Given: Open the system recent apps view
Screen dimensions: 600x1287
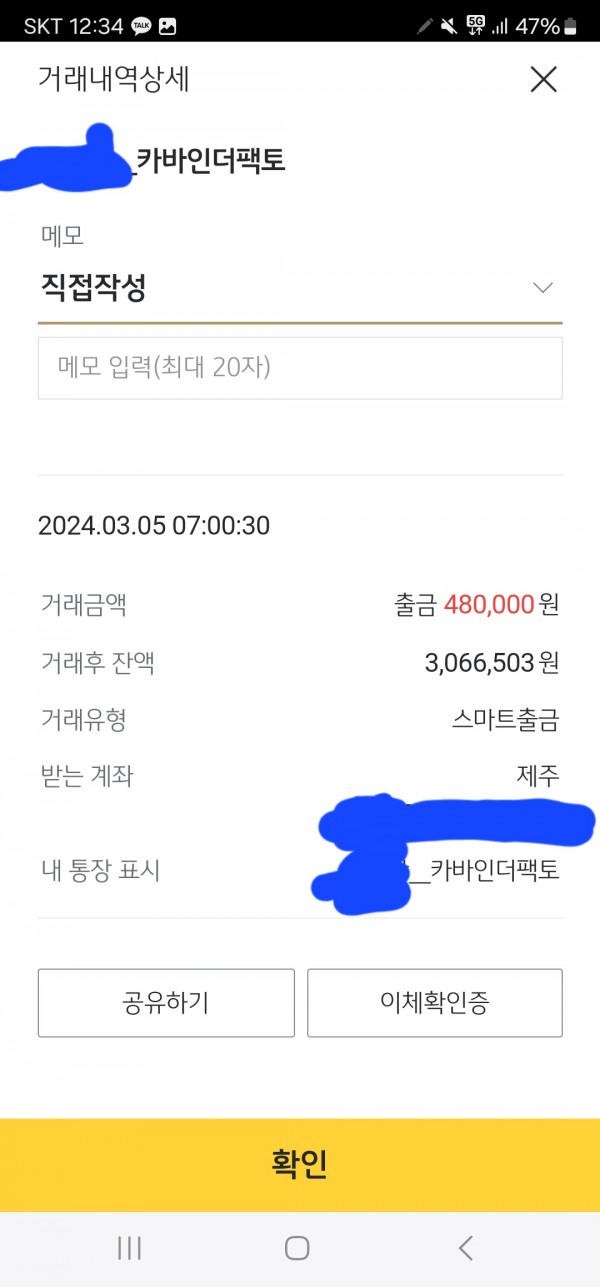Looking at the screenshot, I should 129,1247.
